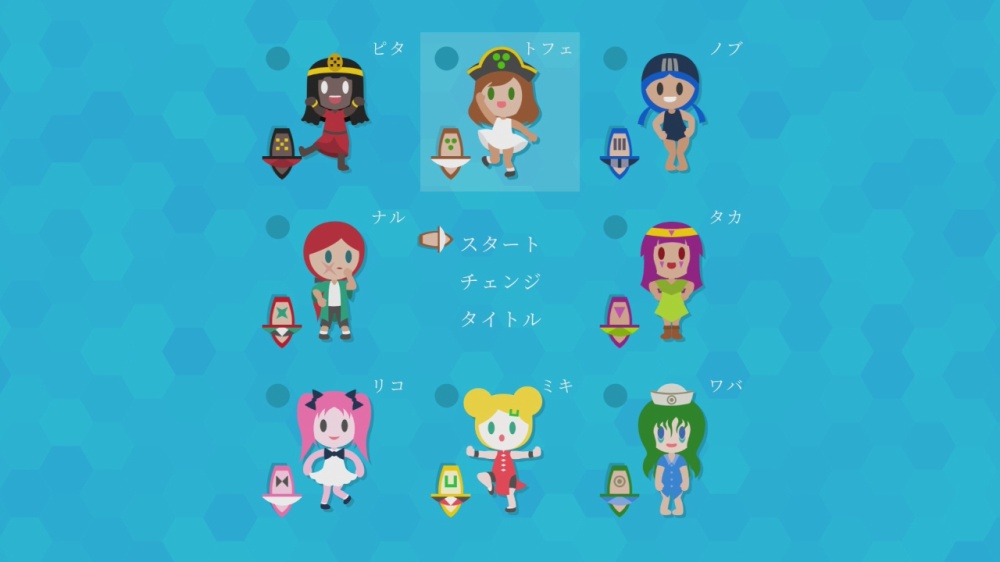The width and height of the screenshot is (1000, 562).
Task: Return to title via タイトル
Action: (501, 319)
